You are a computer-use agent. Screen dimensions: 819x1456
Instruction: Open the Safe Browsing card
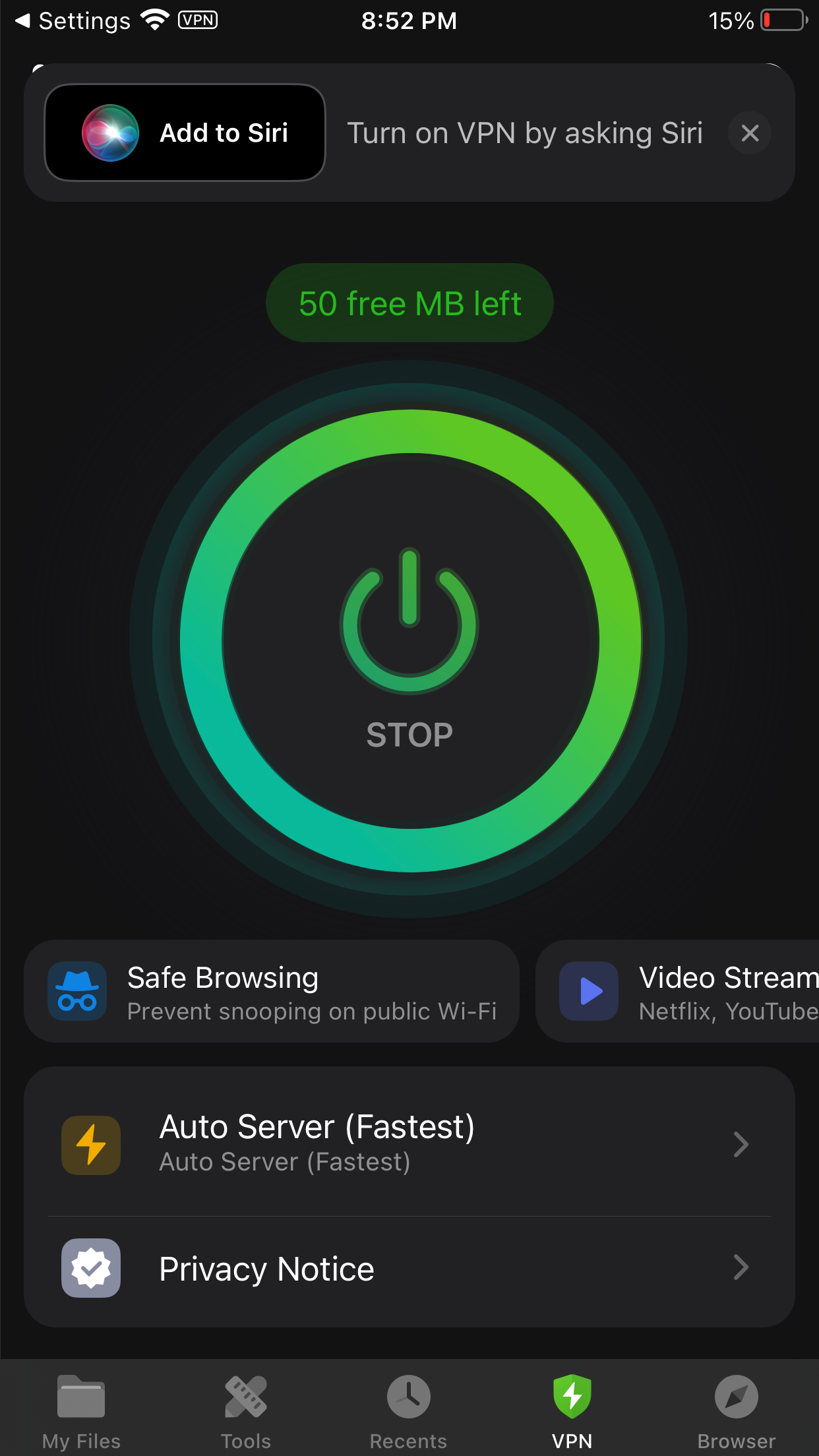tap(272, 991)
